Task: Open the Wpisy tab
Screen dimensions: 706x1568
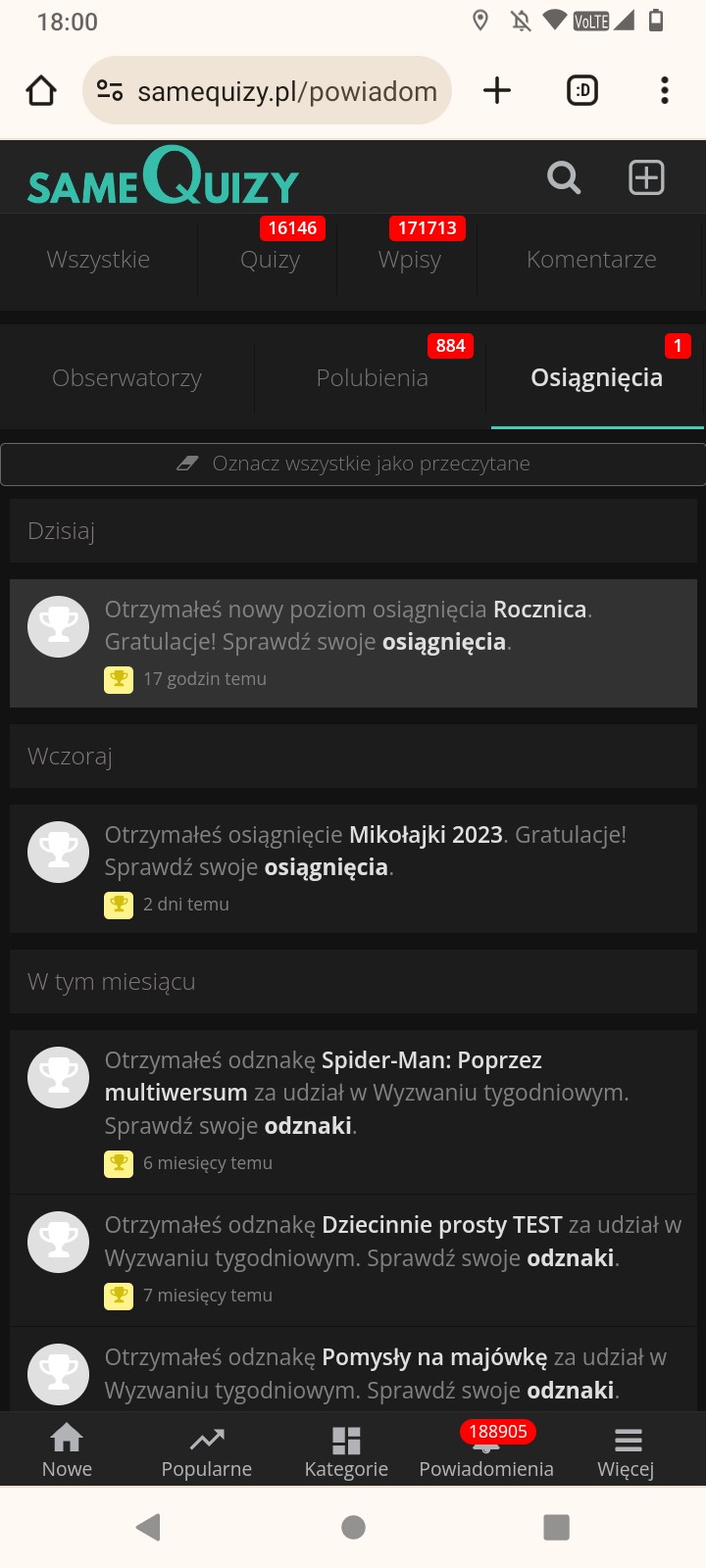Action: [410, 260]
